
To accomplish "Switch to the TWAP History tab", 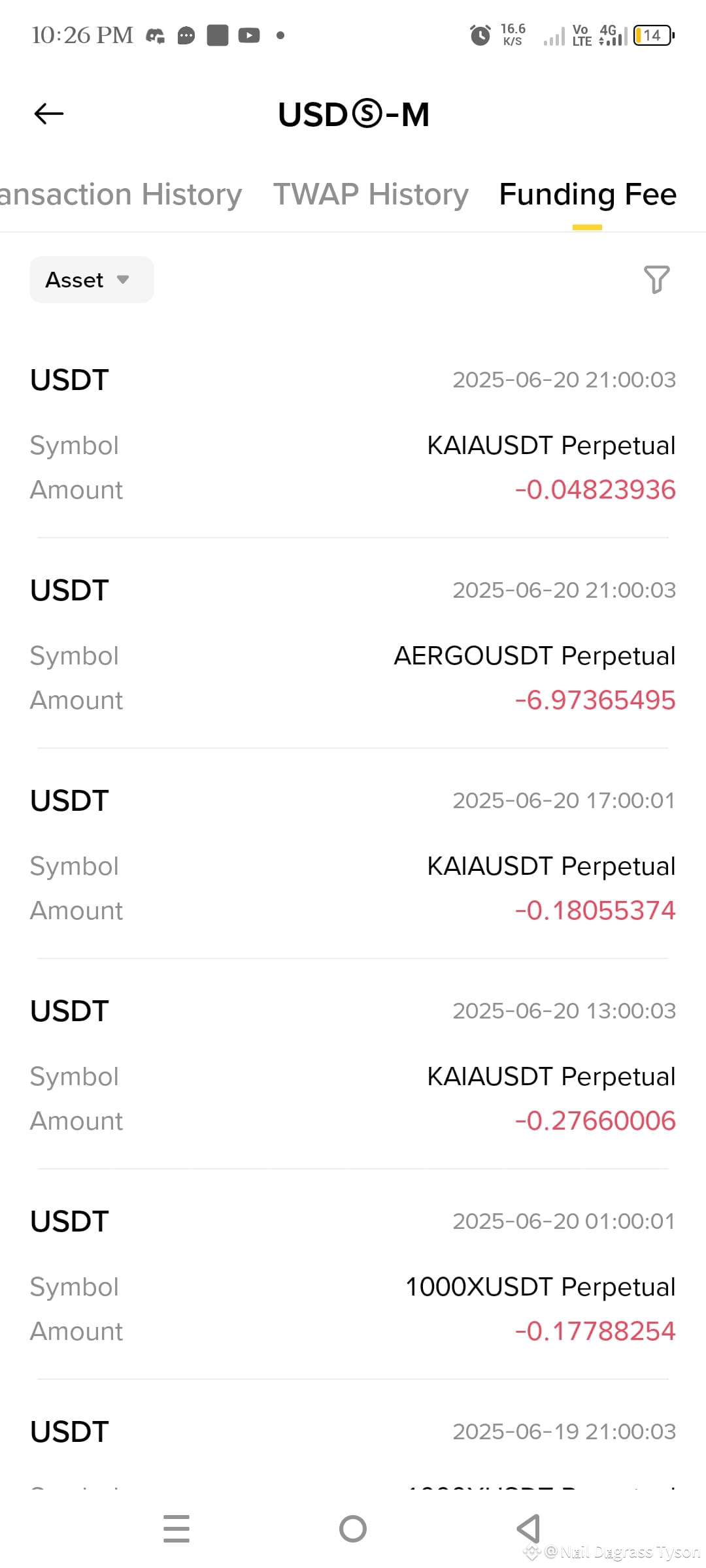I will pos(371,194).
